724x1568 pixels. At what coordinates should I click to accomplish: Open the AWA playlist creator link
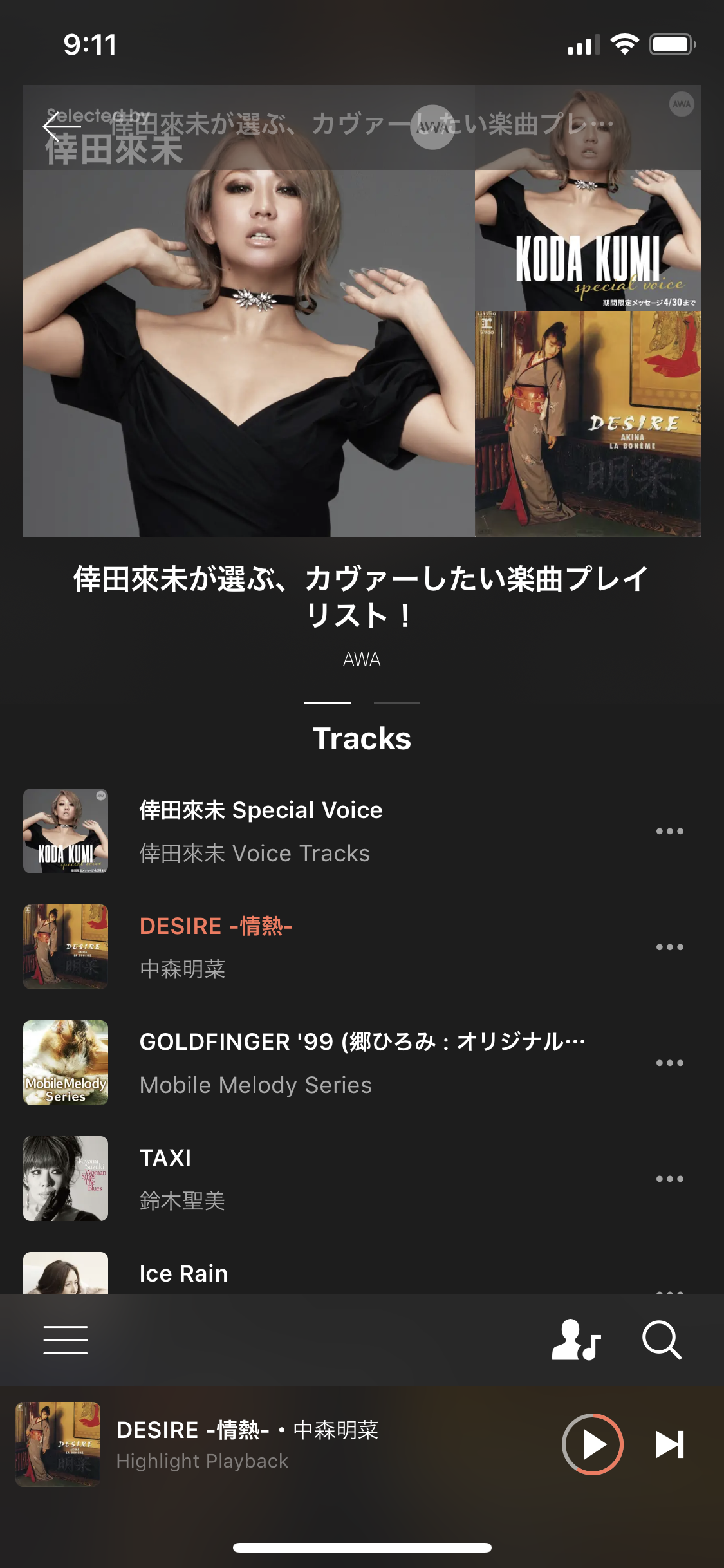pos(362,660)
